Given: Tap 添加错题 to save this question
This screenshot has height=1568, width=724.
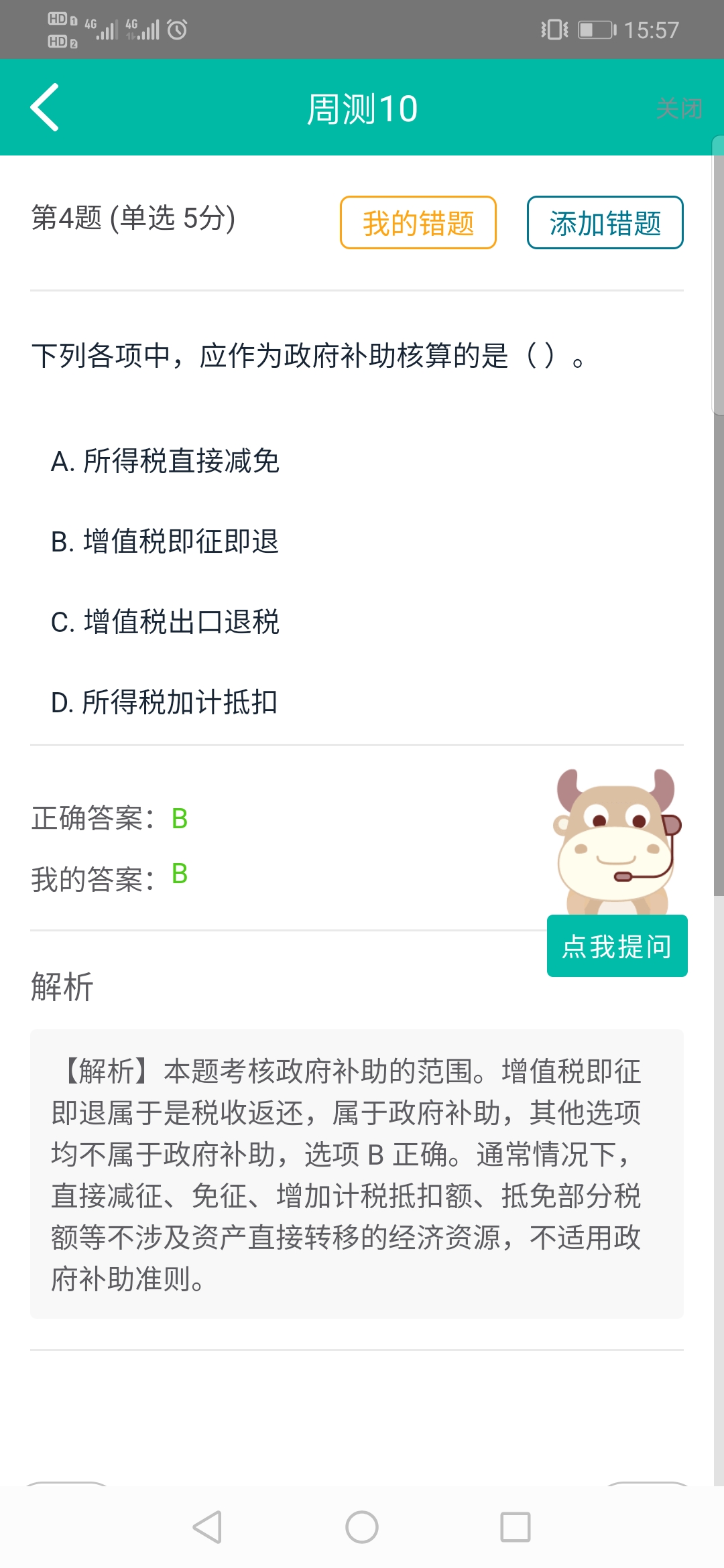Looking at the screenshot, I should [605, 222].
